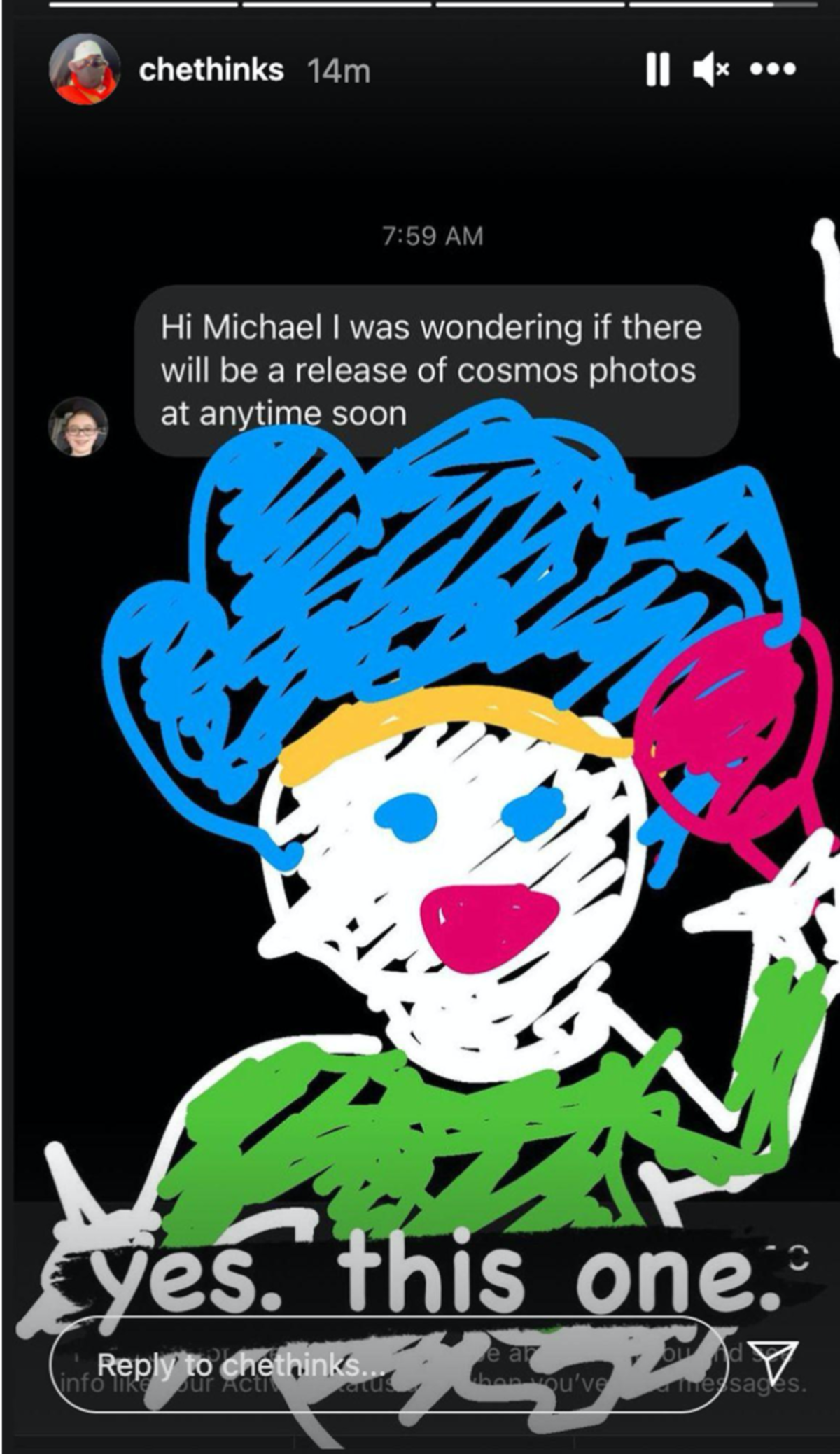Open chethinks profile picture

pos(83,69)
